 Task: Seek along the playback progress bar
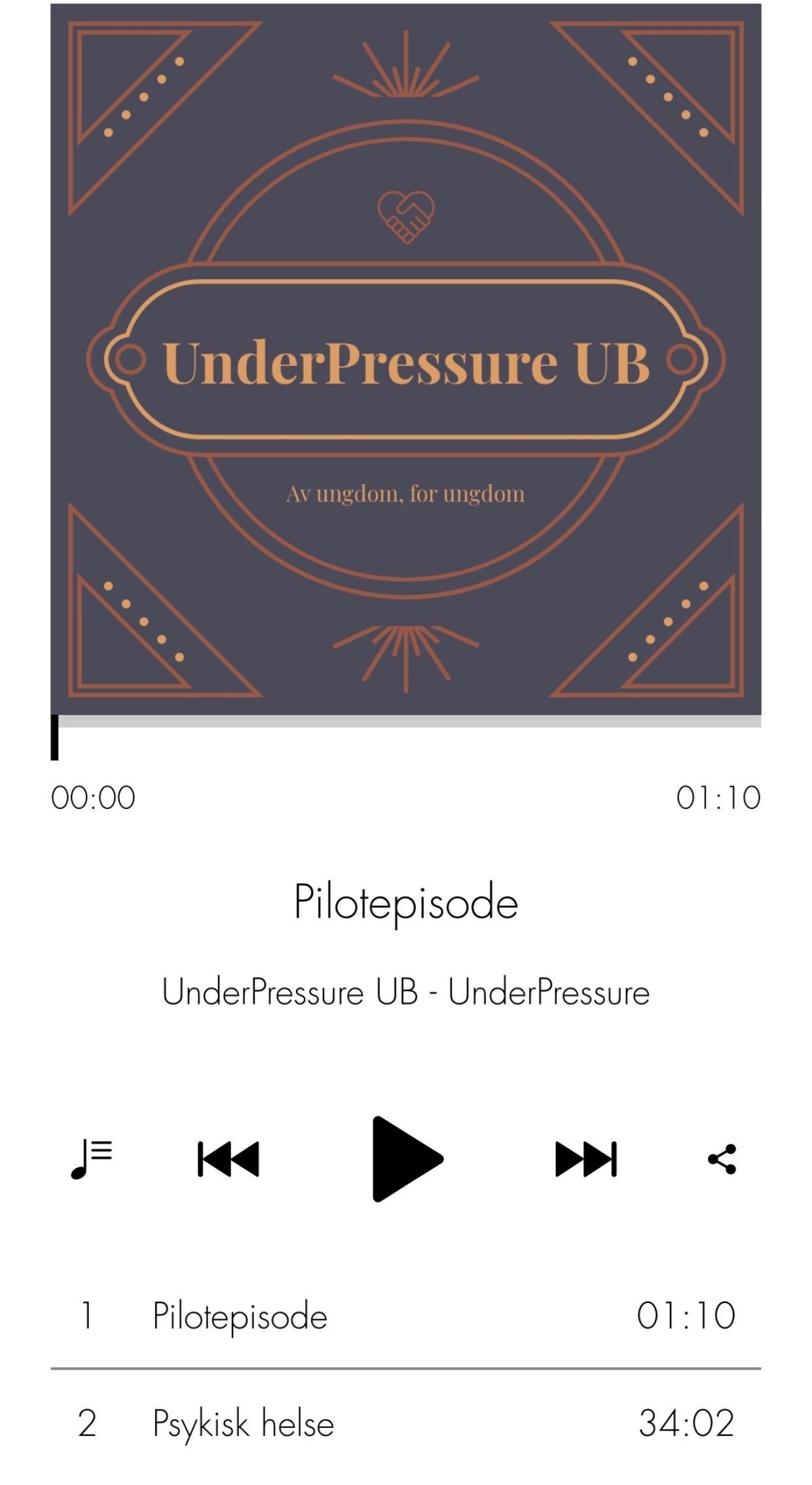(406, 721)
